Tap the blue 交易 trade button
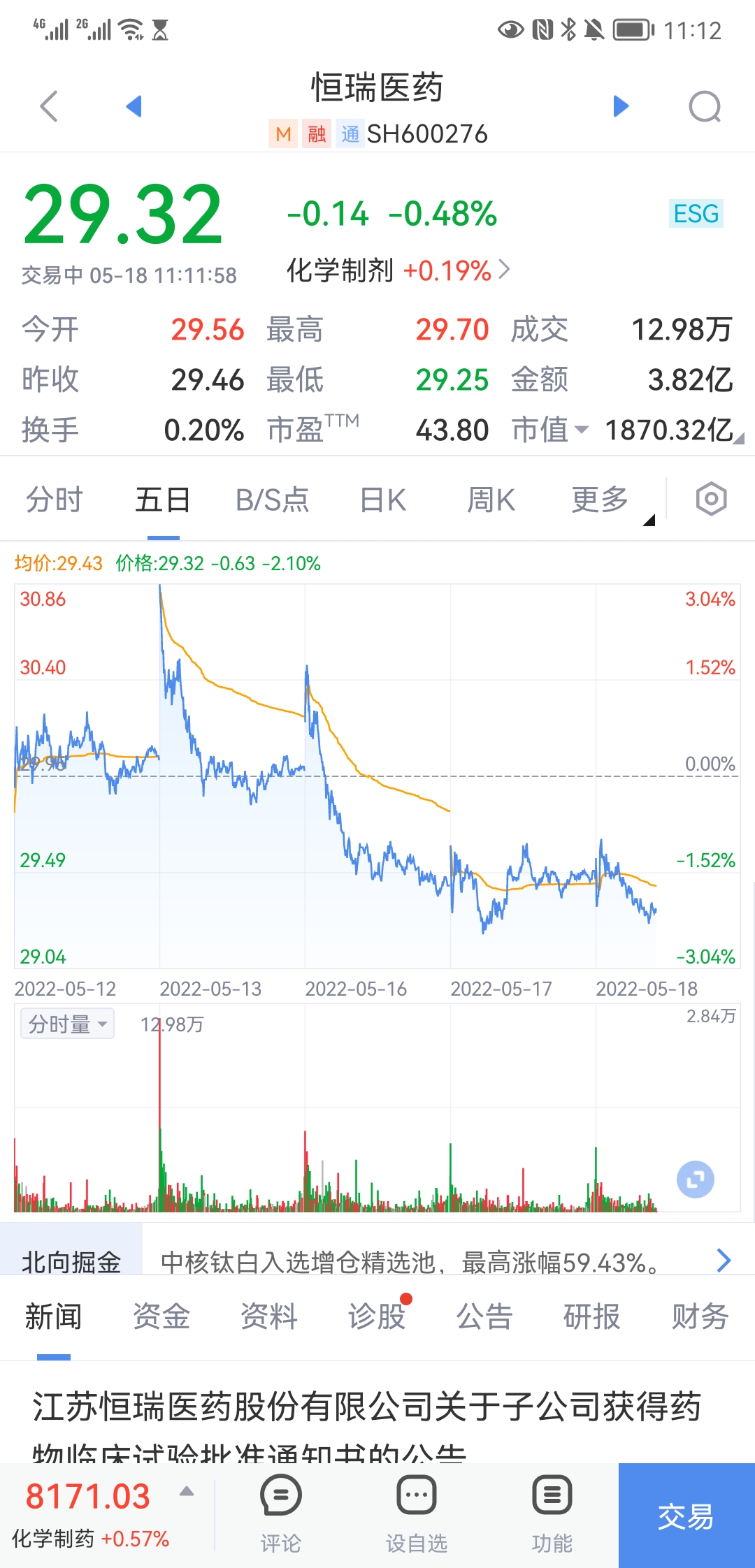This screenshot has width=755, height=1568. coord(686,1516)
